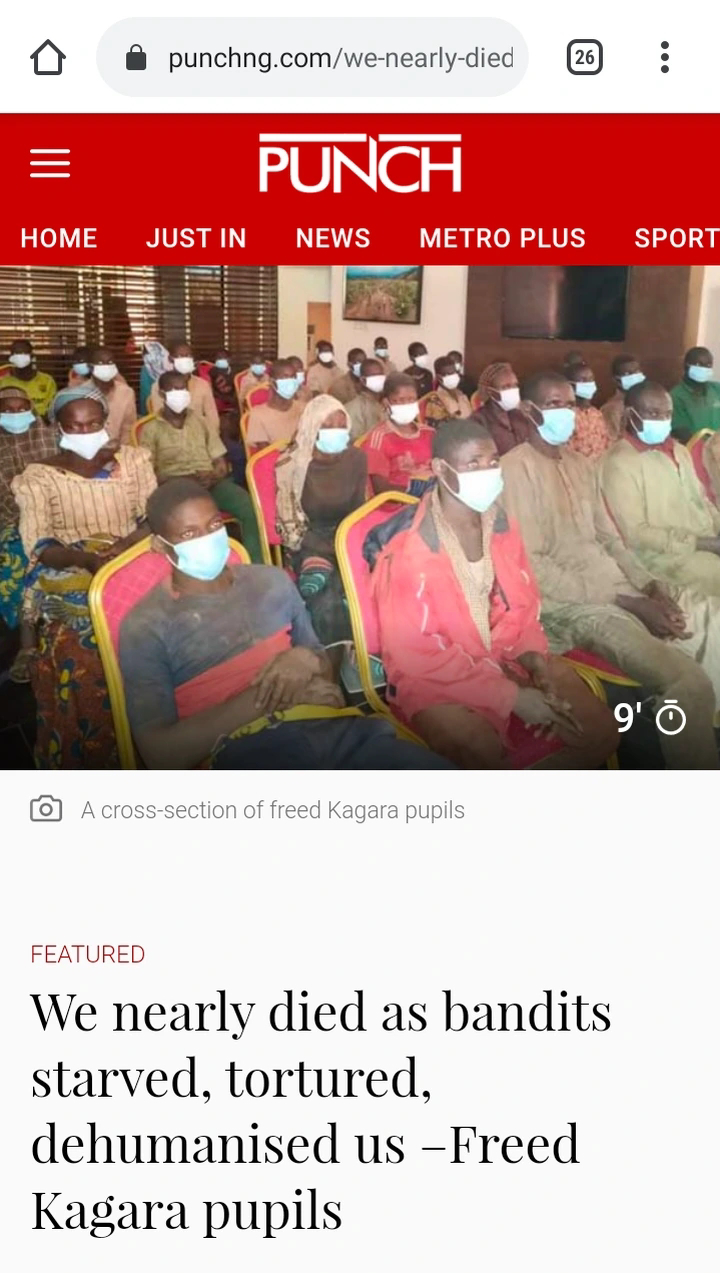Go to the browser home page

[48, 58]
